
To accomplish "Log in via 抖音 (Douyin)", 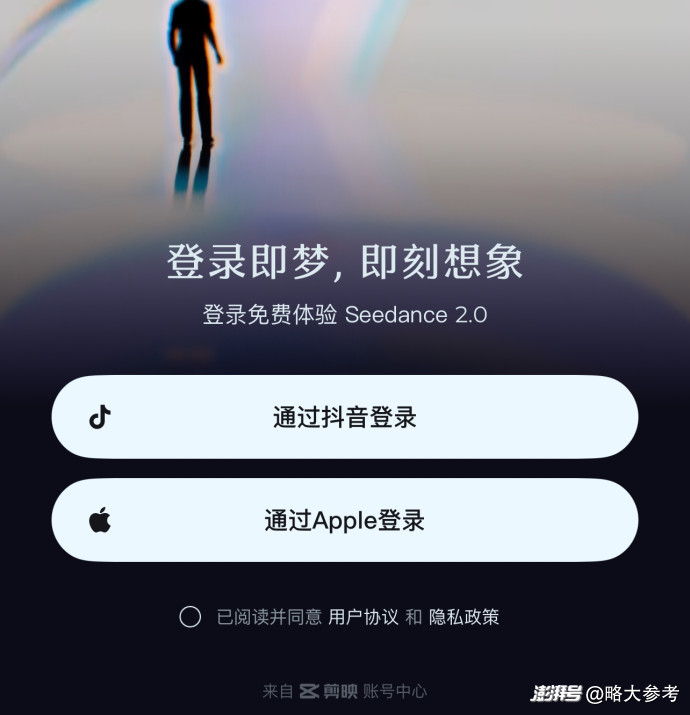I will pyautogui.click(x=344, y=417).
